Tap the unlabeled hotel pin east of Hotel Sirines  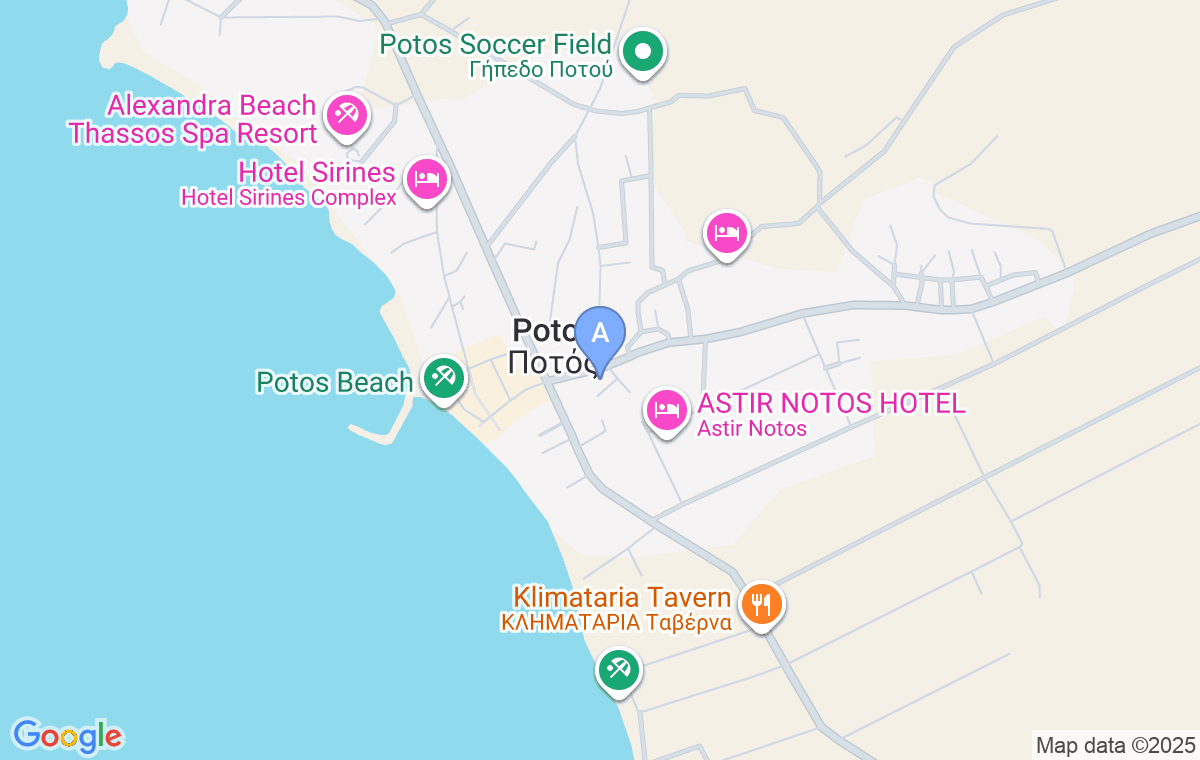(x=727, y=233)
